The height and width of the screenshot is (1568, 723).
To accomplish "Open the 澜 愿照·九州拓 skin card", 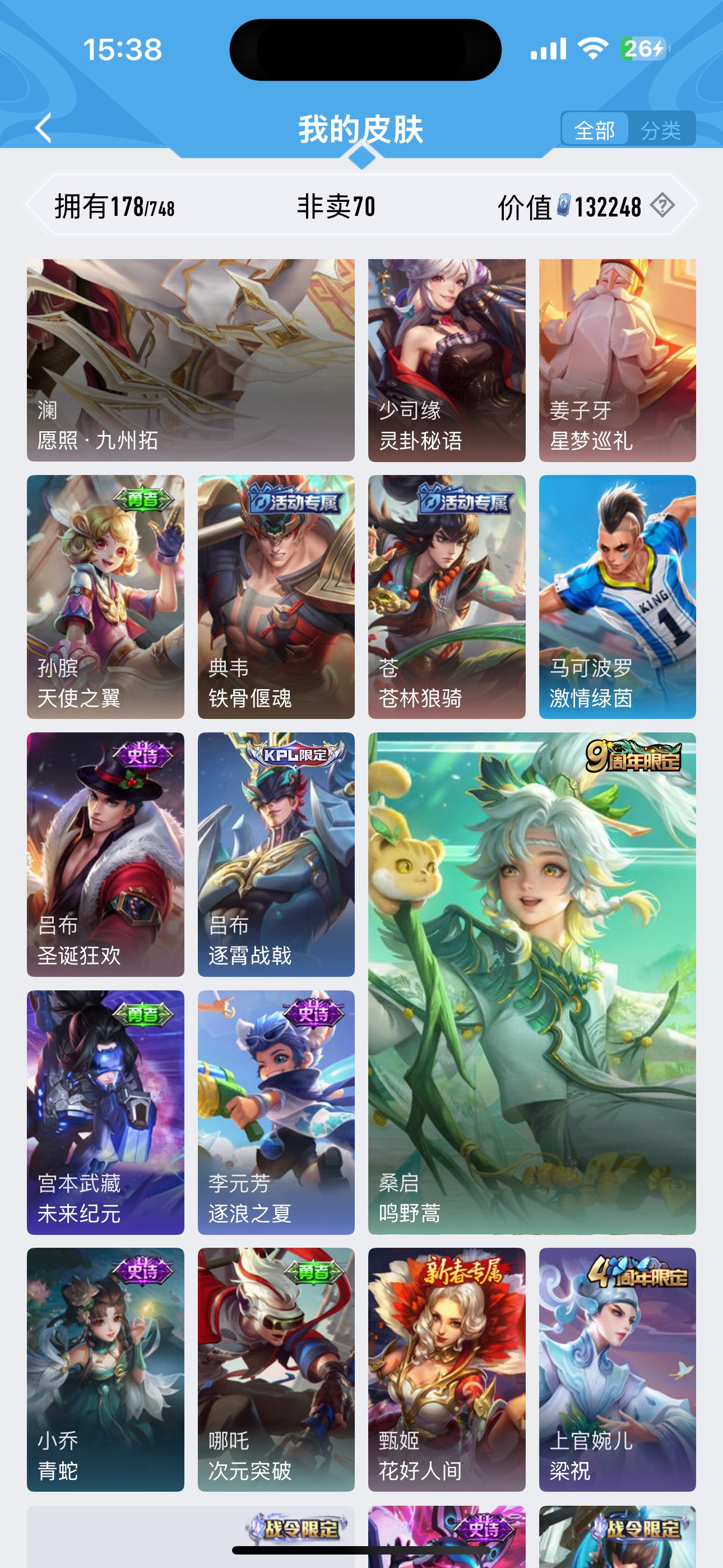I will (191, 361).
